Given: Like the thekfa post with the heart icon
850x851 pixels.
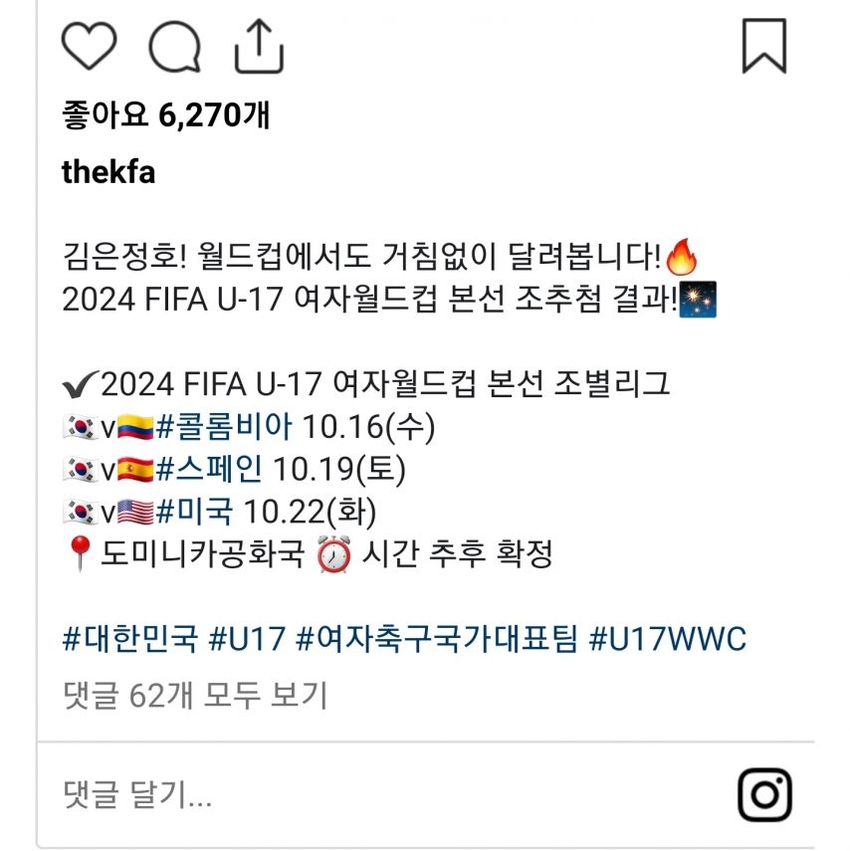Looking at the screenshot, I should pos(89,47).
